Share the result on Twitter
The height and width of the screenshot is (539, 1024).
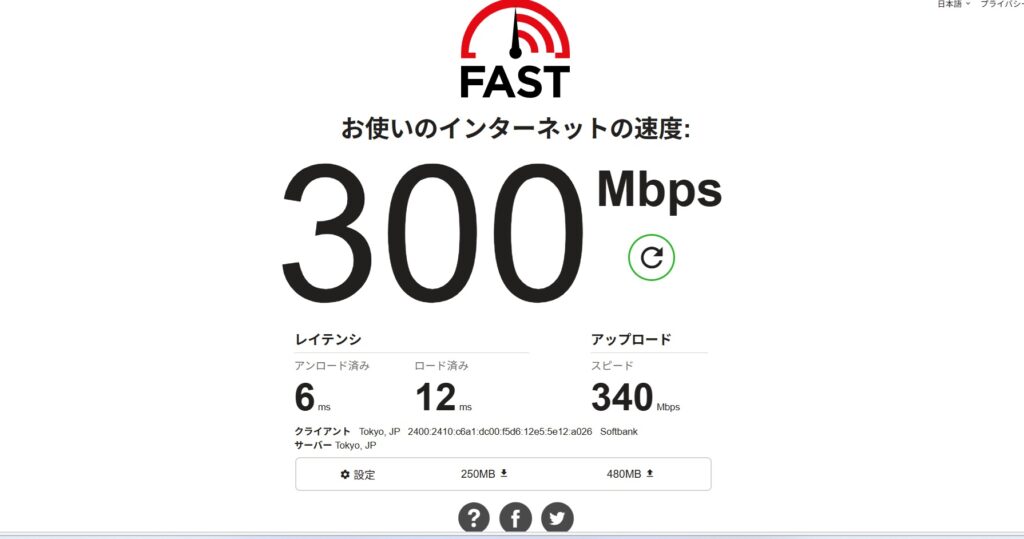(557, 518)
